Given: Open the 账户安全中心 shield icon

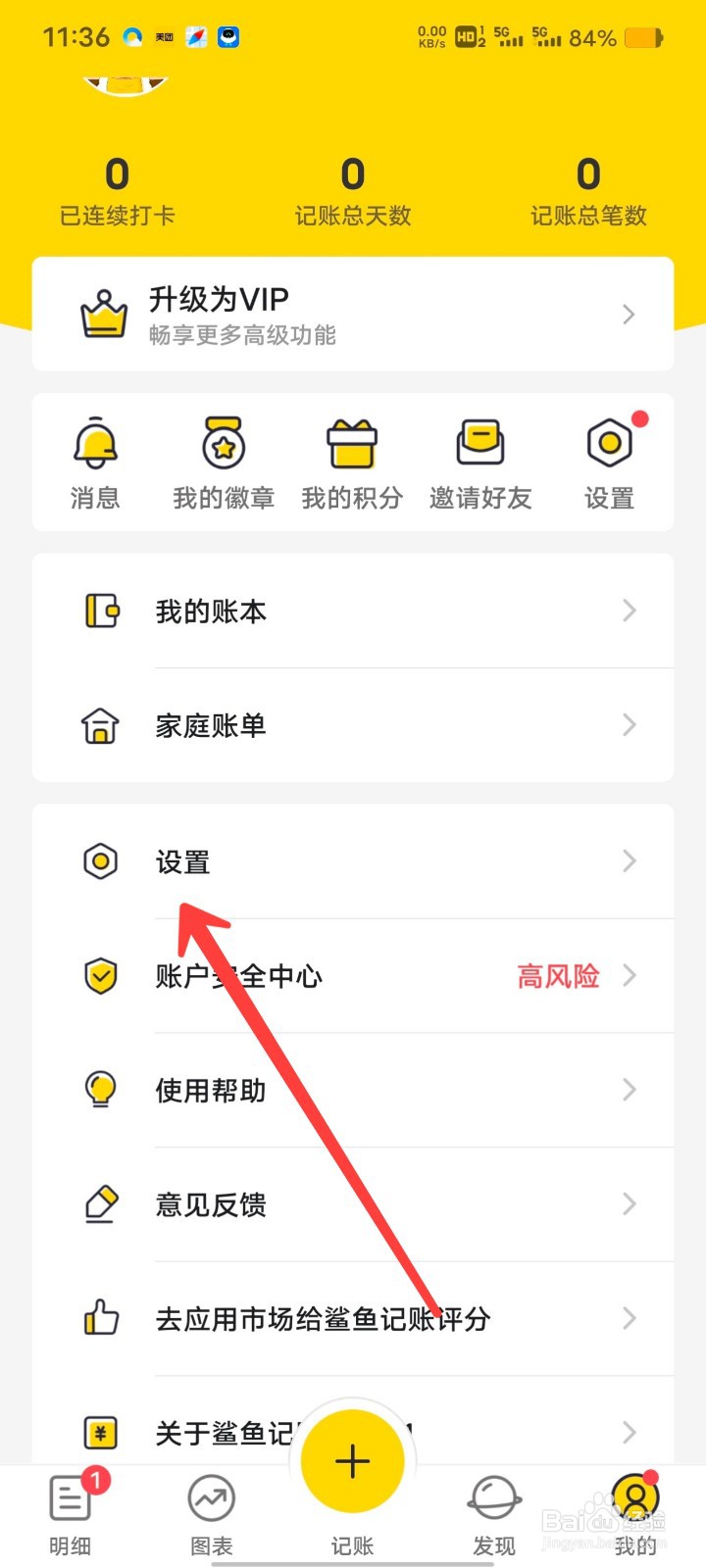Looking at the screenshot, I should [100, 976].
